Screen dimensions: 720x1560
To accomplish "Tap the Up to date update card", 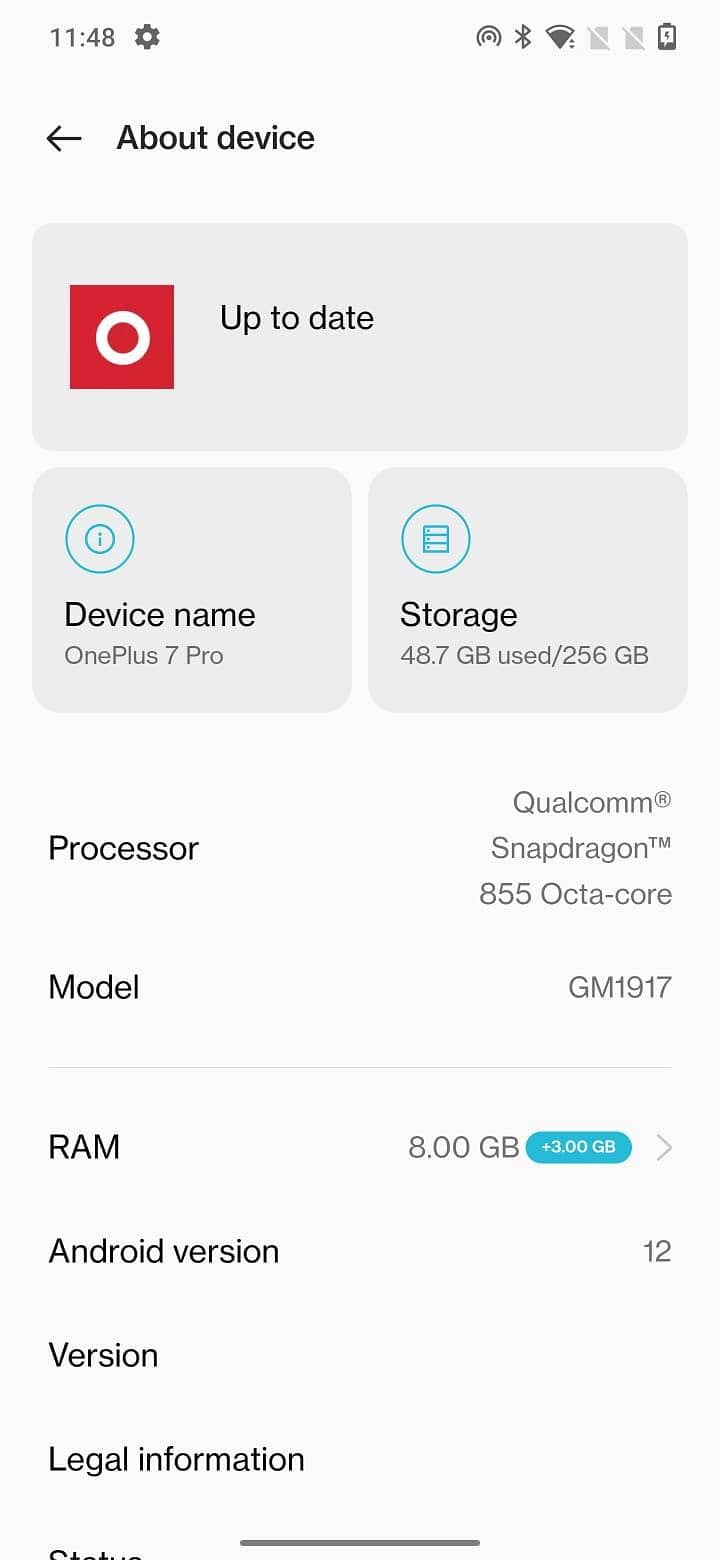I will pyautogui.click(x=359, y=336).
